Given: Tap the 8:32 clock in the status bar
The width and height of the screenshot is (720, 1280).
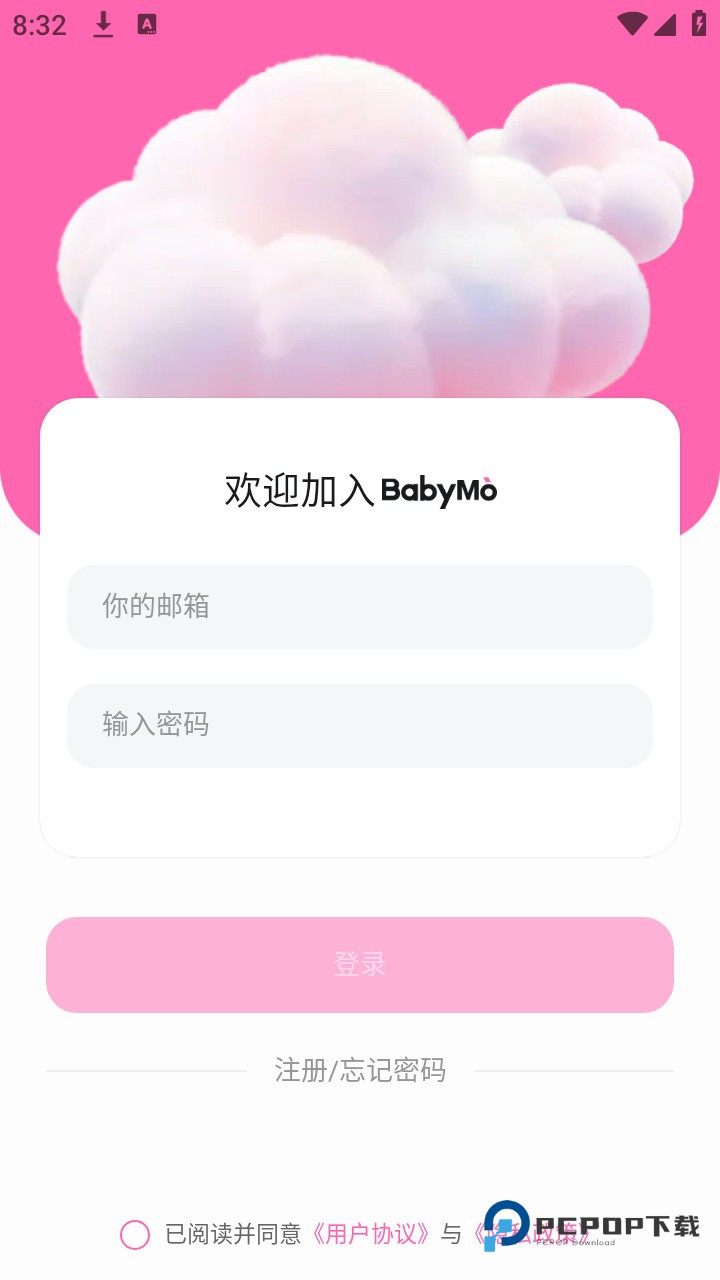Looking at the screenshot, I should tap(40, 25).
